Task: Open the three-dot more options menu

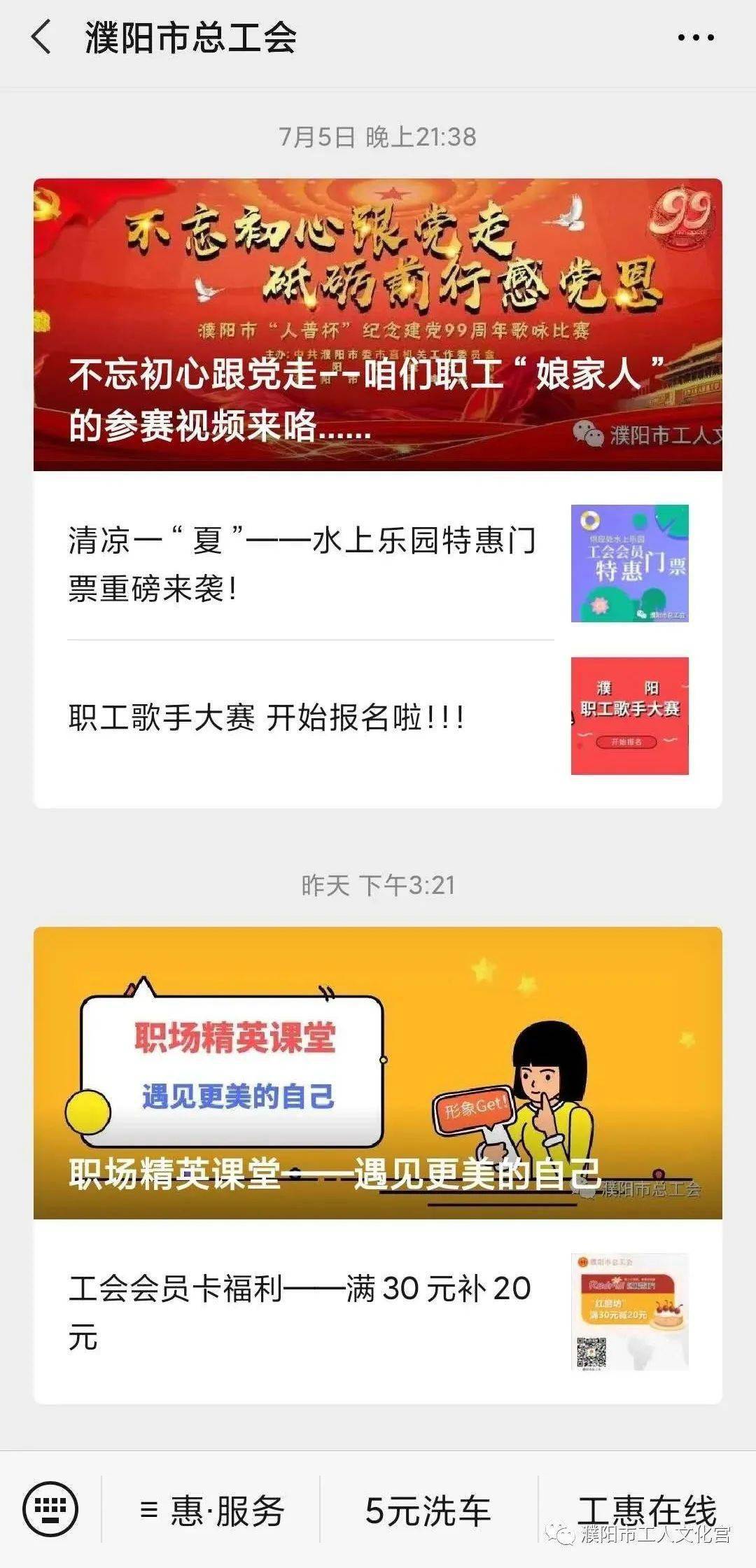Action: point(696,38)
